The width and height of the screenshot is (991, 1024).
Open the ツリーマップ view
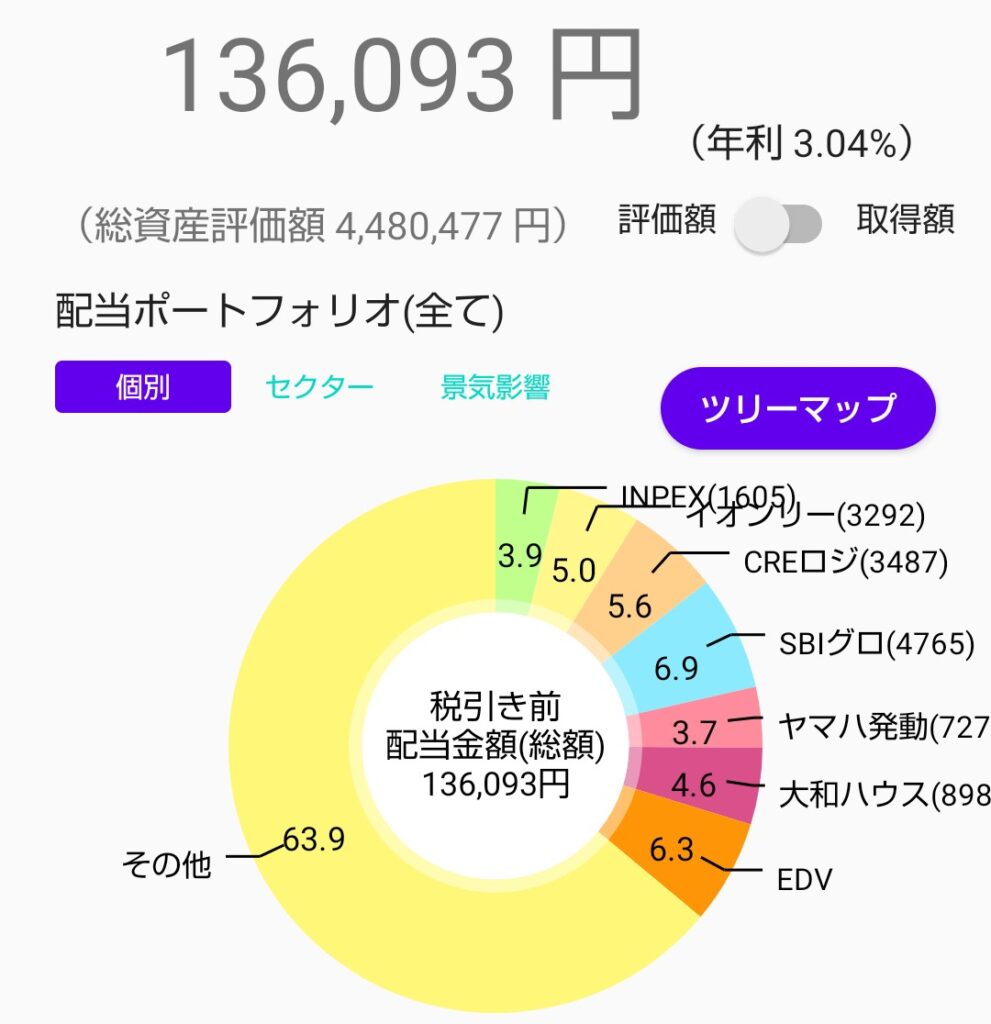[x=797, y=408]
